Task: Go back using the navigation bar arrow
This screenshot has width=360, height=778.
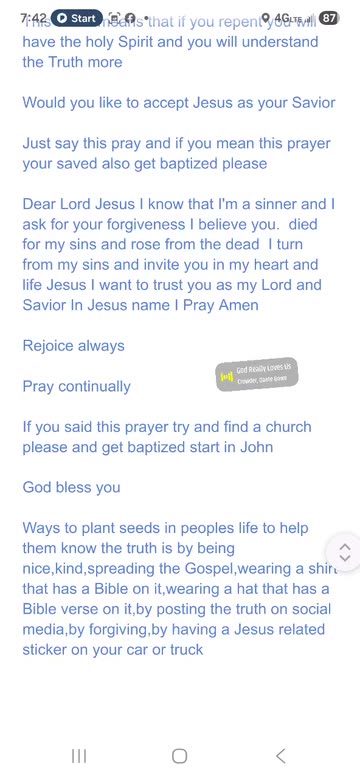Action: (x=281, y=756)
